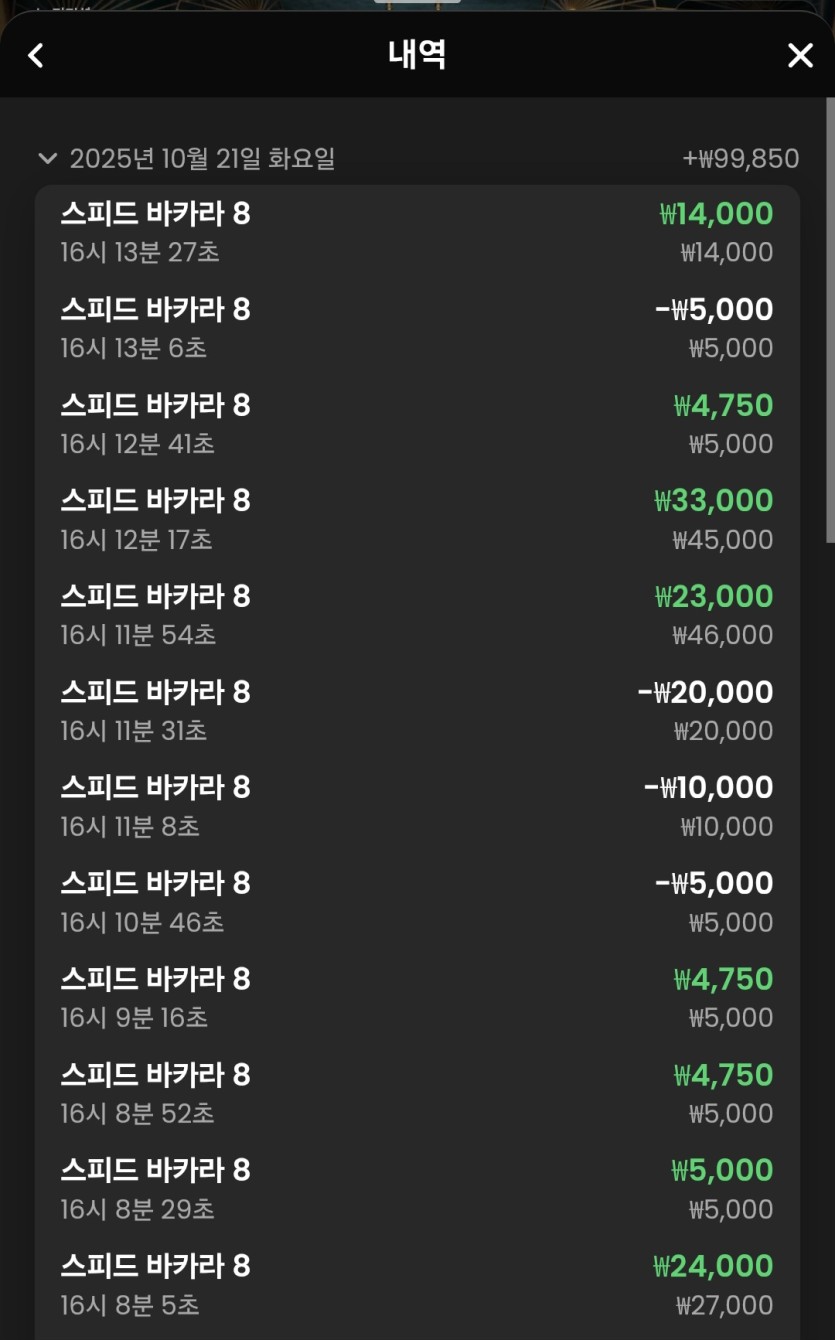Collapse the 2025년 10월 21일 화요일 section
The image size is (835, 1340).
point(47,158)
